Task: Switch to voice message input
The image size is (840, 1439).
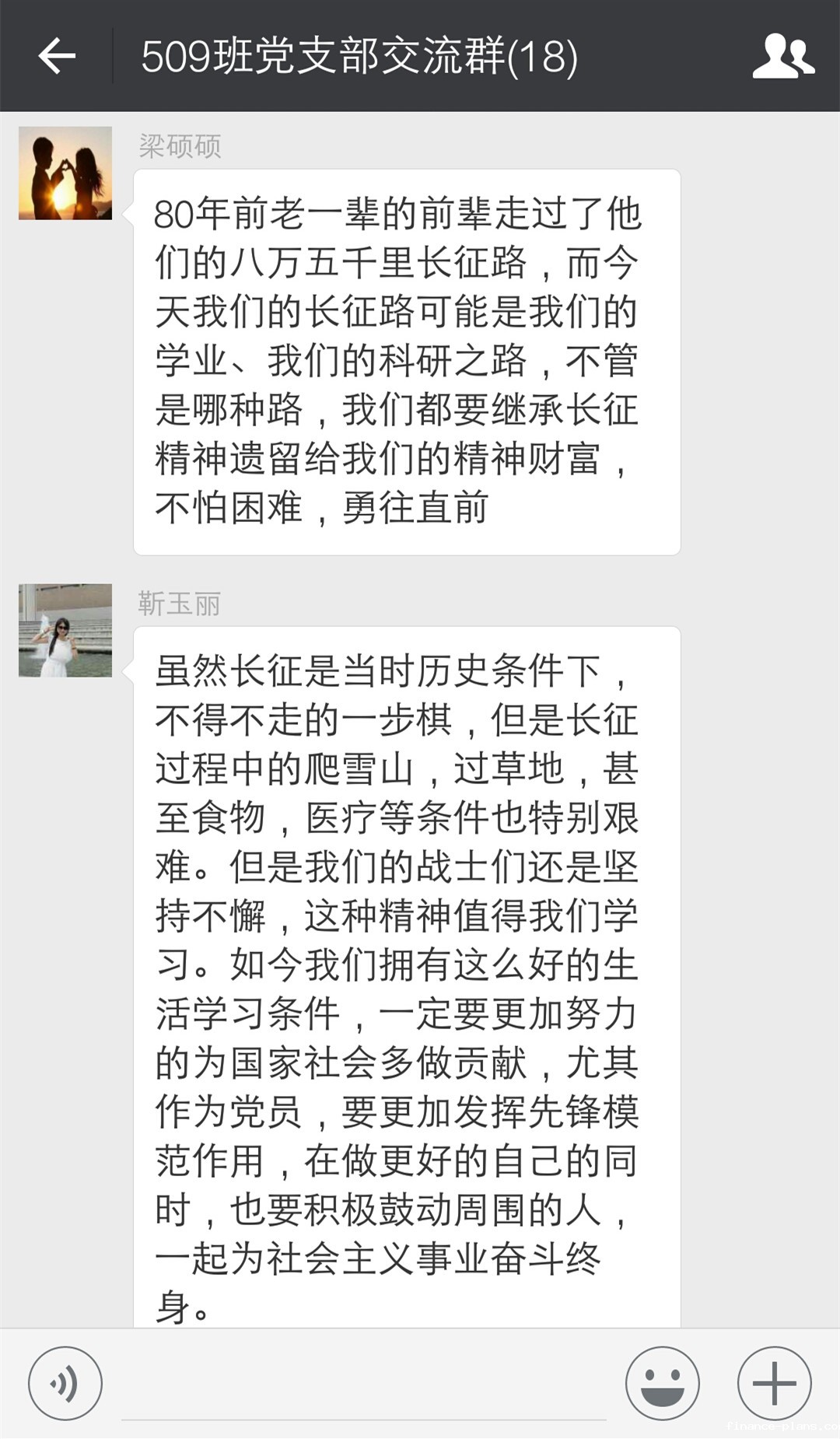Action: [65, 1383]
